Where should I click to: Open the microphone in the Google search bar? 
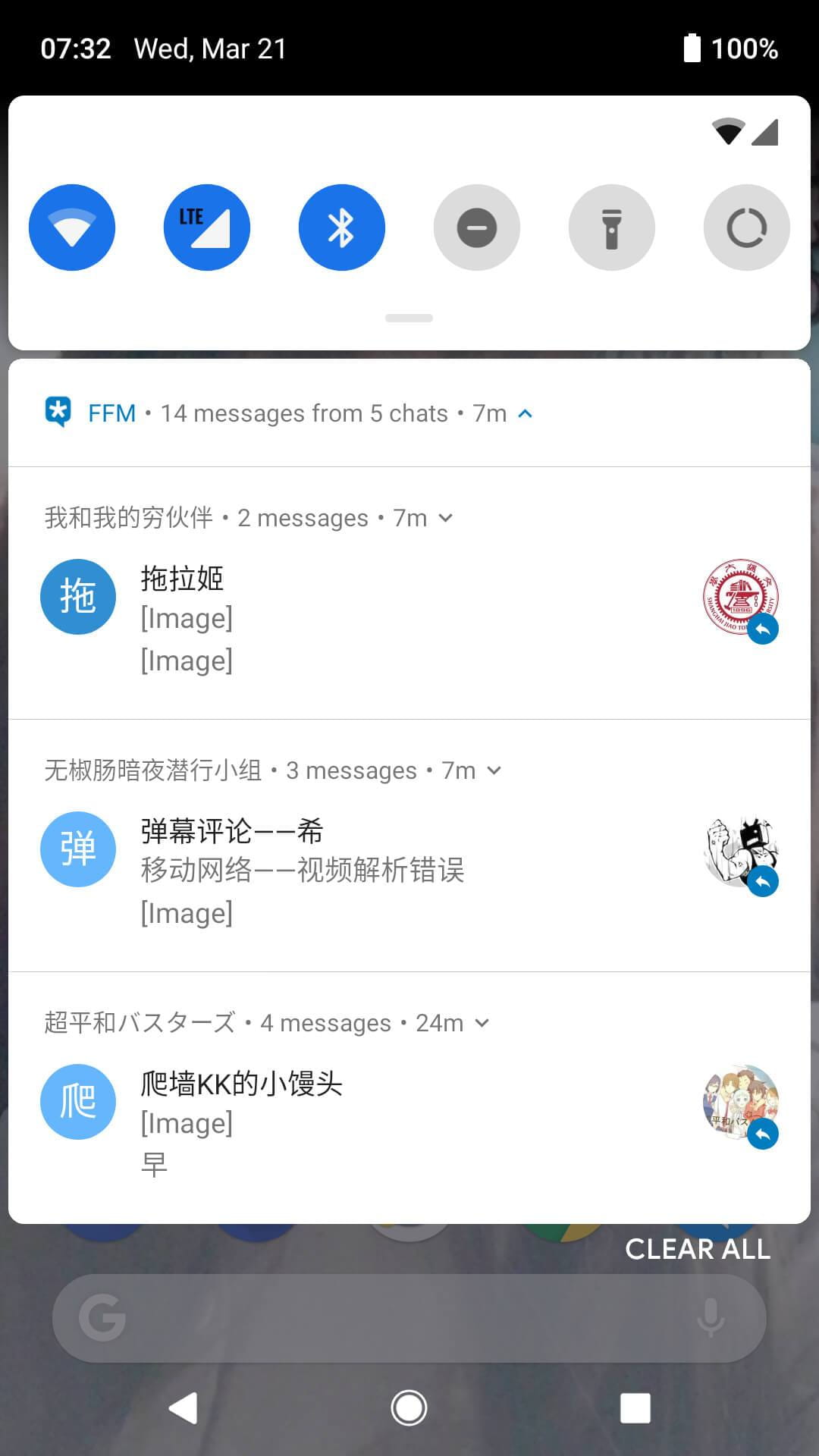click(x=711, y=1317)
